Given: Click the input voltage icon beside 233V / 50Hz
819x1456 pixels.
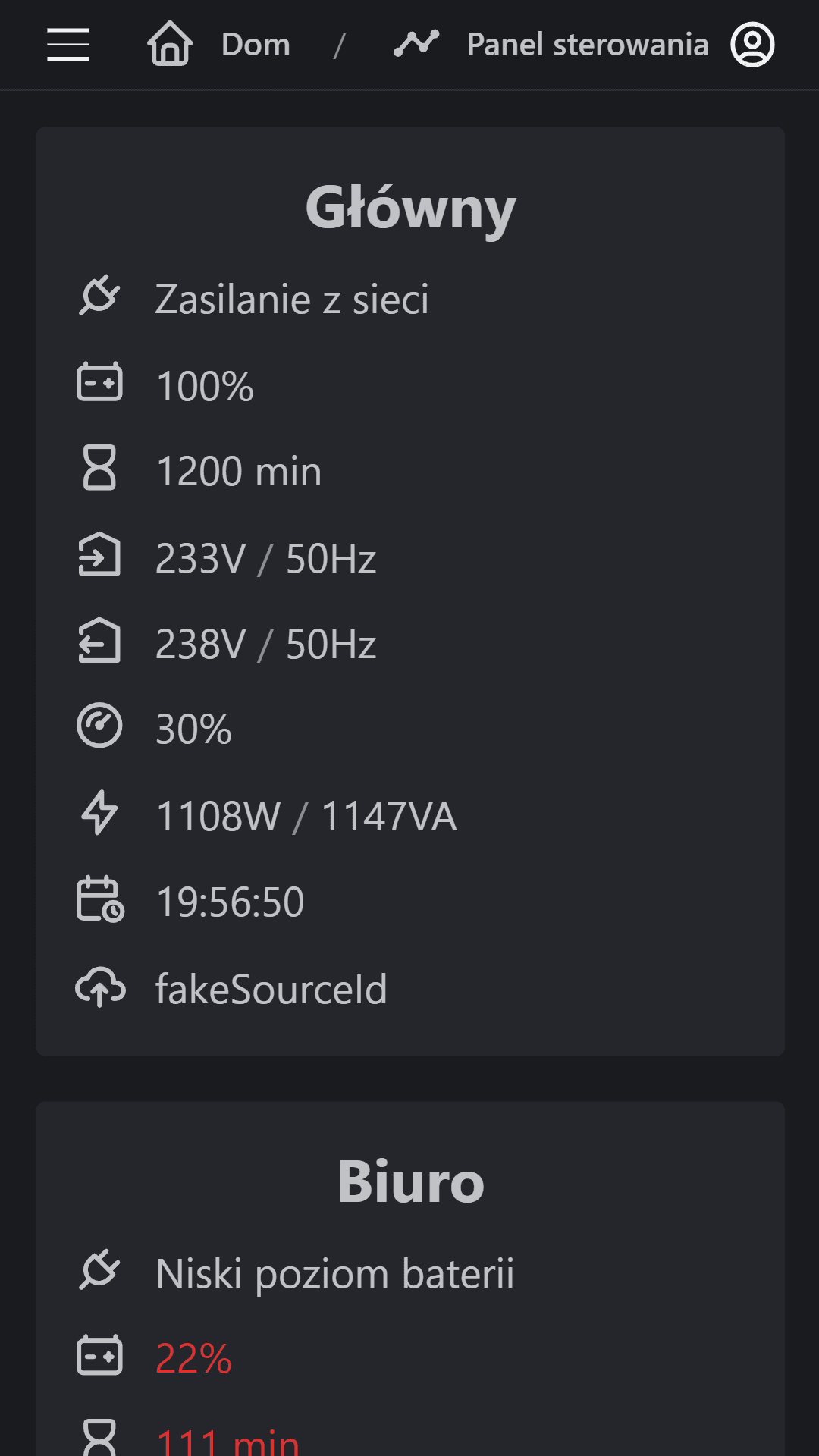Looking at the screenshot, I should click(x=99, y=556).
